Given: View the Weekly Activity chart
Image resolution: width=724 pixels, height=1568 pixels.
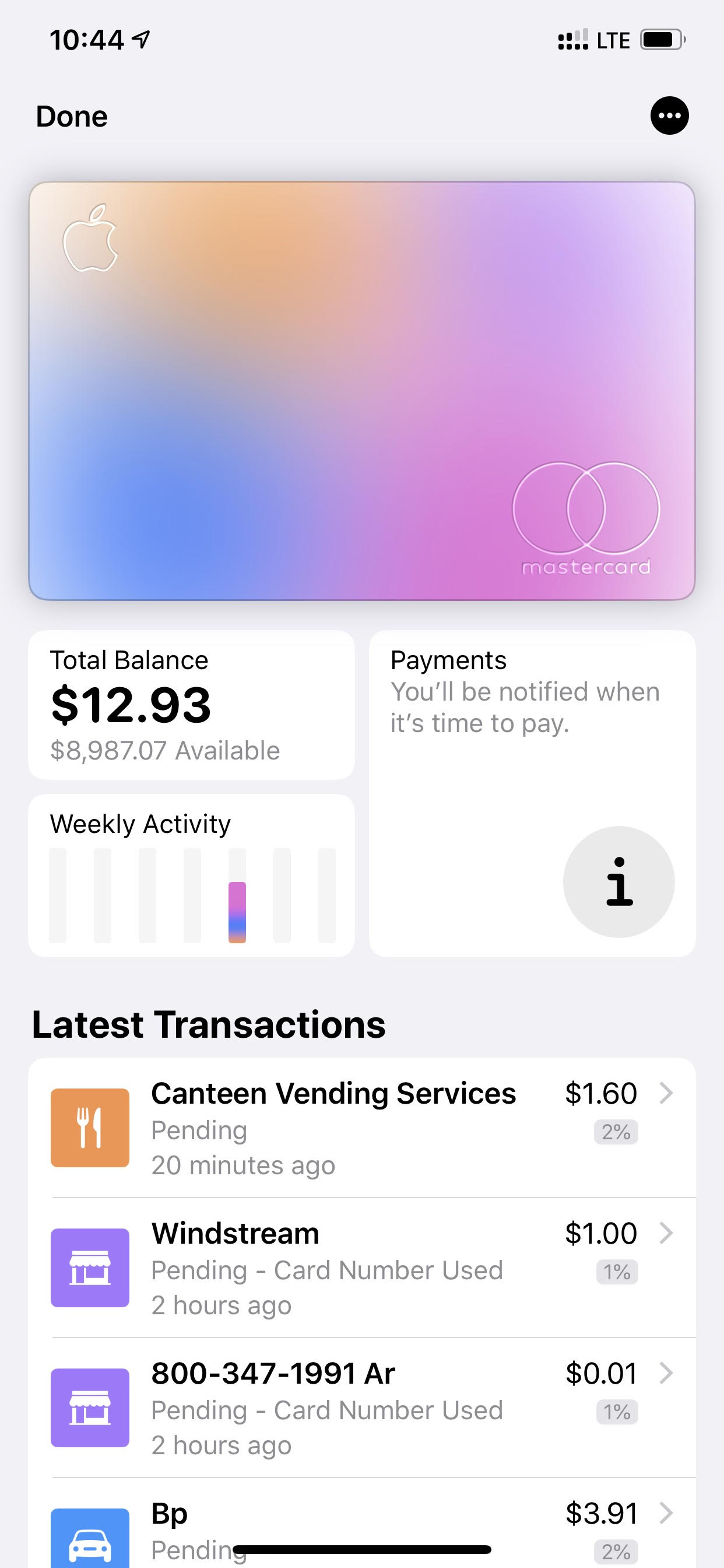Looking at the screenshot, I should (x=192, y=876).
